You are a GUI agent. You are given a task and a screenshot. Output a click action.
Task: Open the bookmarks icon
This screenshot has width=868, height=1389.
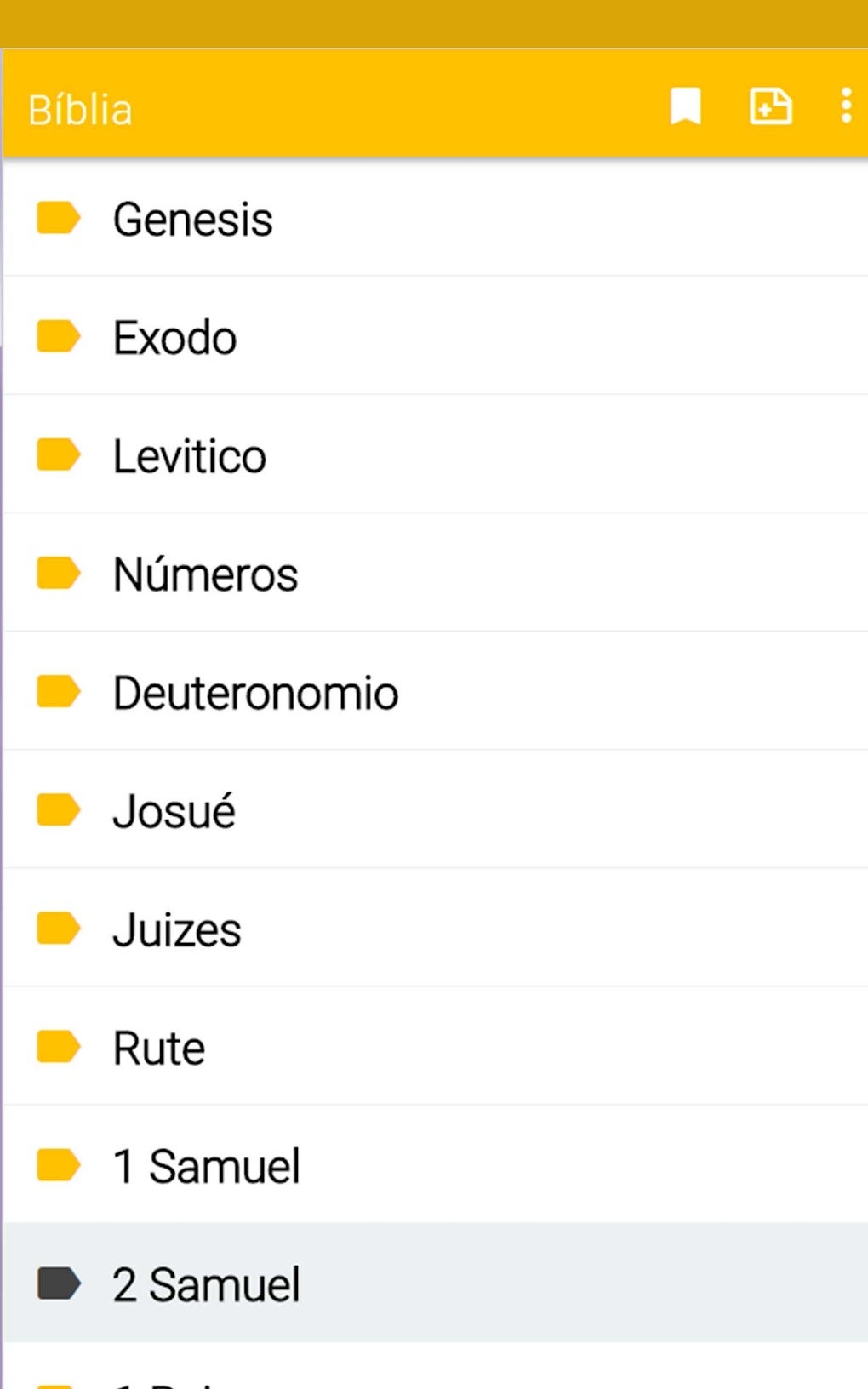(685, 106)
